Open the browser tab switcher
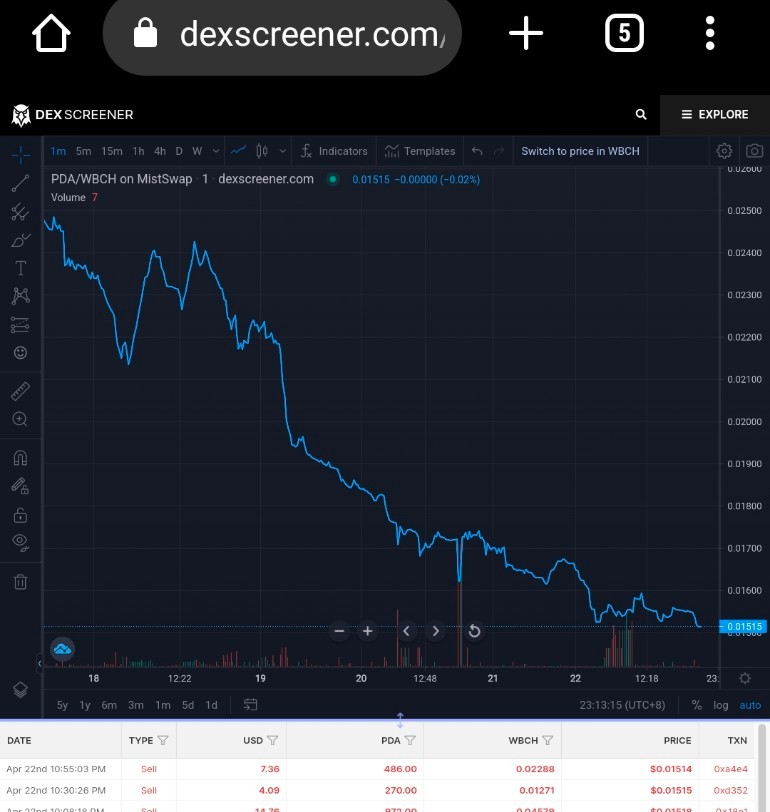 coord(624,34)
